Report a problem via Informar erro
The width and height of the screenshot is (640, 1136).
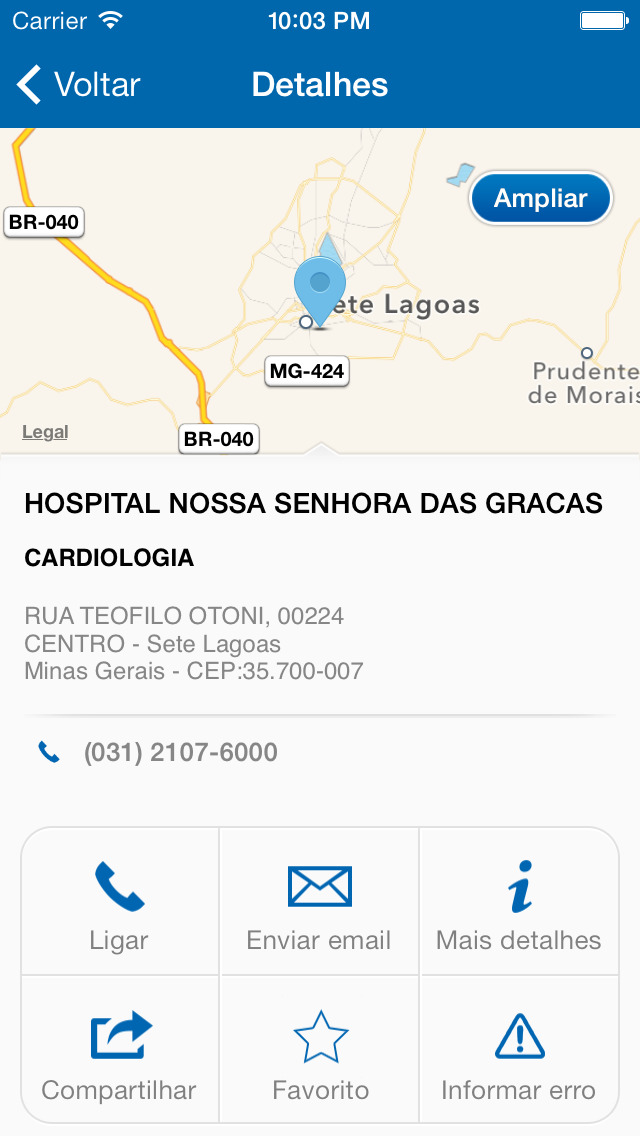coord(519,1050)
